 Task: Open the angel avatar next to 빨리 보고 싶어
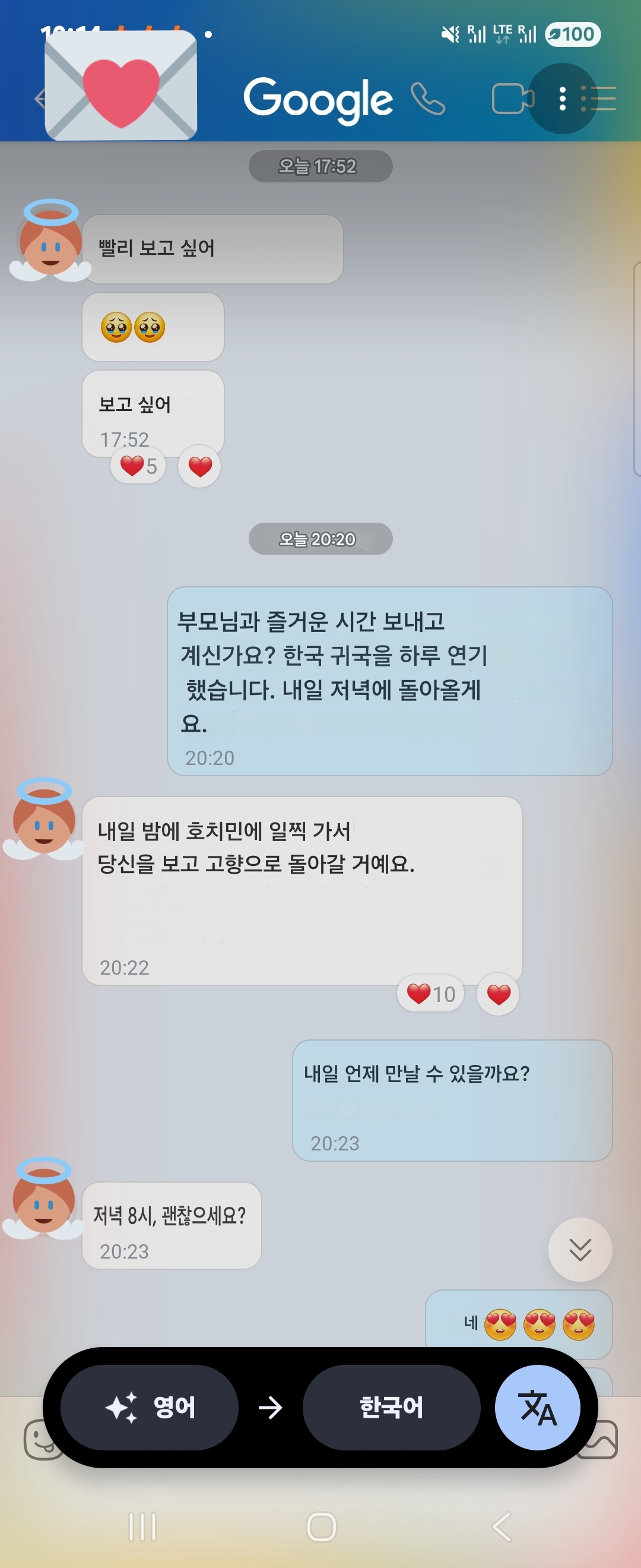pos(50,242)
